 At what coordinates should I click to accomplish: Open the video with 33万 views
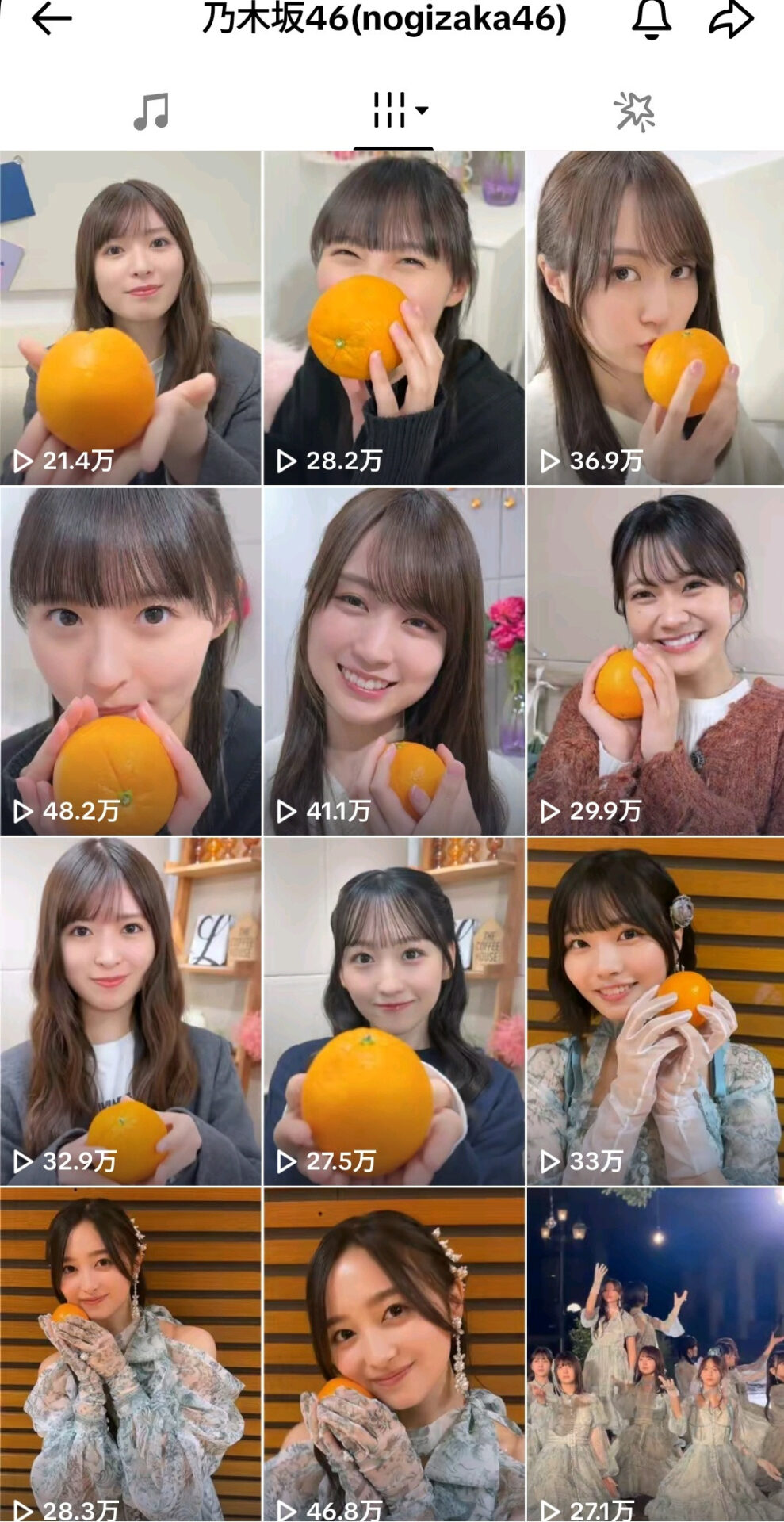click(656, 1011)
